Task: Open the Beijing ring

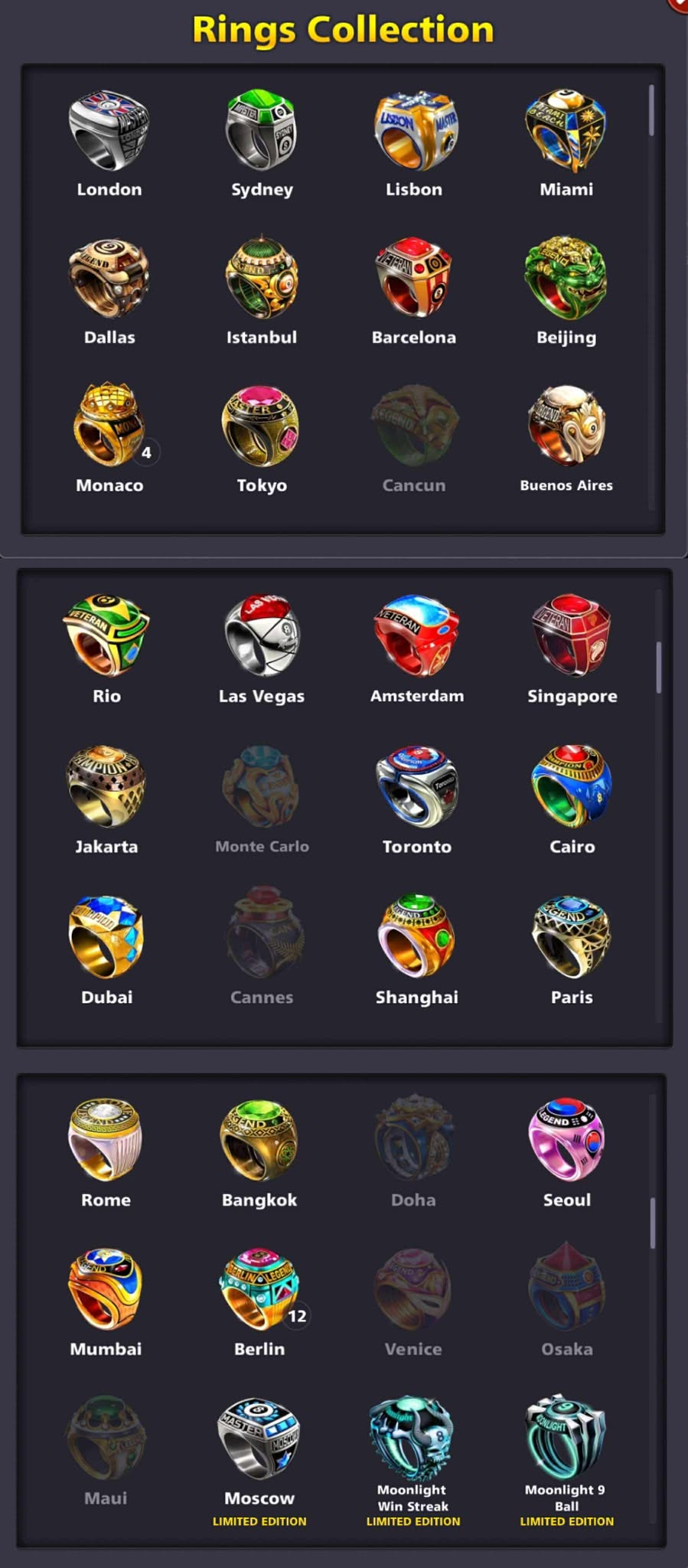Action: [x=566, y=277]
